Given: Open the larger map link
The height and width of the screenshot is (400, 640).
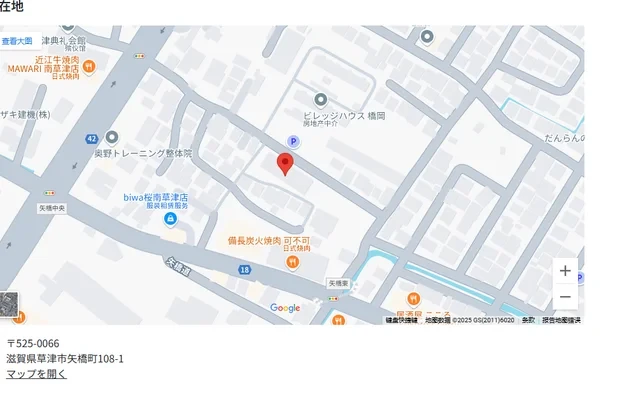Looking at the screenshot, I should tap(17, 41).
